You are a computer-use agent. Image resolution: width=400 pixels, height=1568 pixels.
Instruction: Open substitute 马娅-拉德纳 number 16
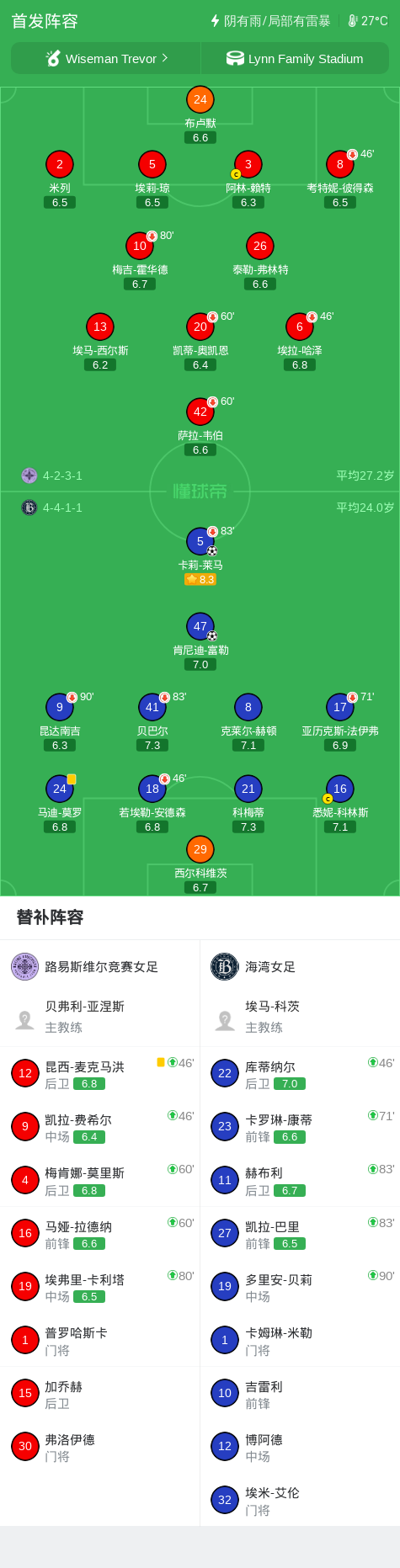pyautogui.click(x=100, y=1233)
